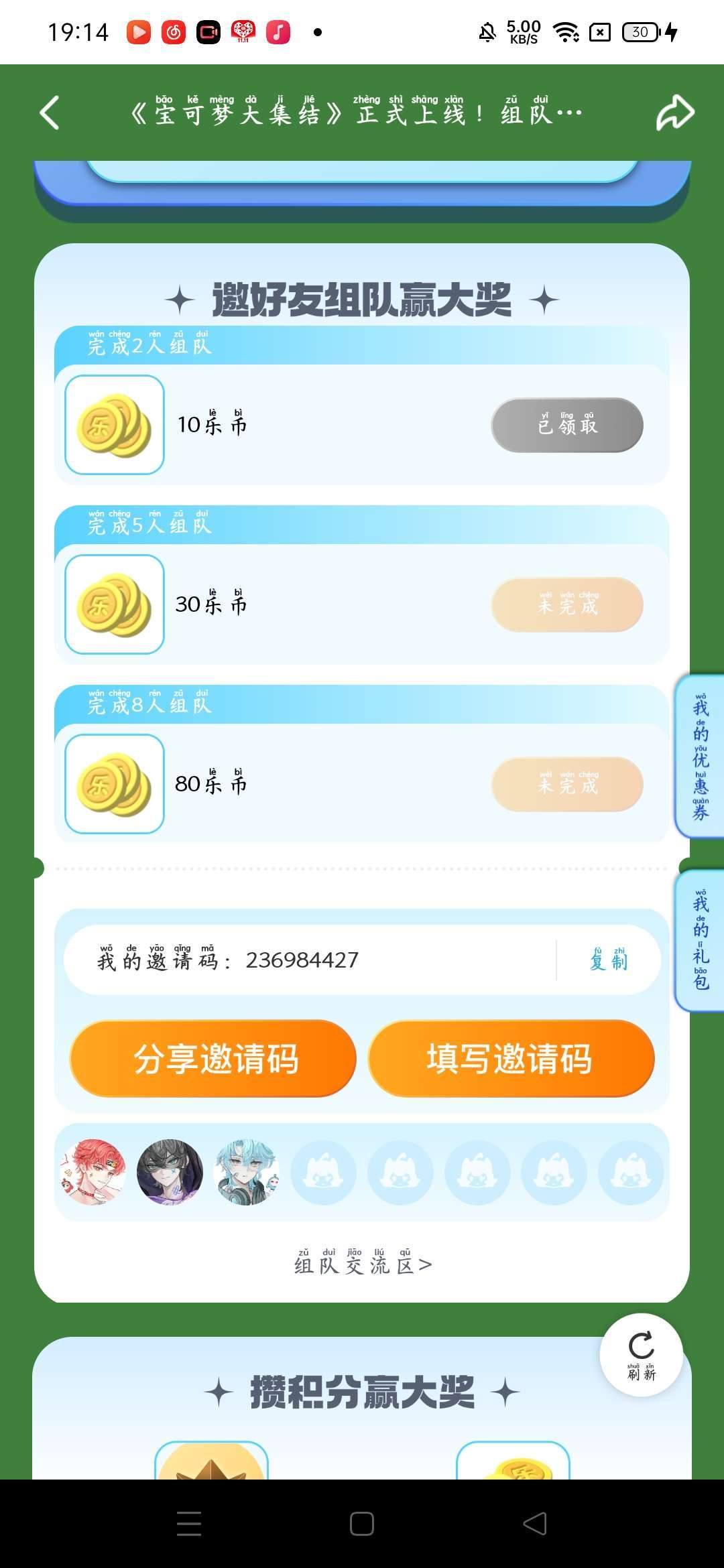Copy my invitation code via 复制
Image resolution: width=724 pixels, height=1568 pixels.
[x=609, y=960]
